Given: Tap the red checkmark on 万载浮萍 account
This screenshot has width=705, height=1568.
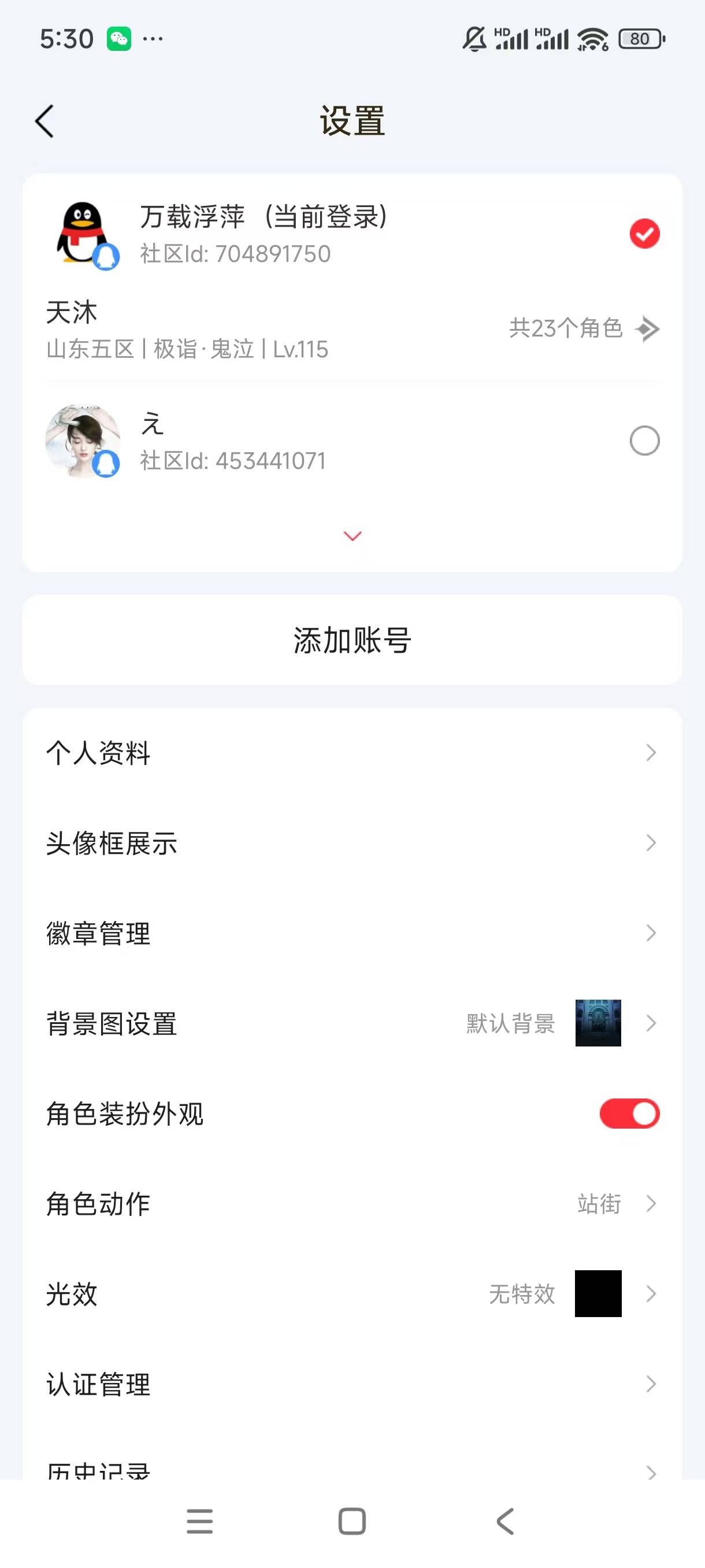Looking at the screenshot, I should 645,233.
